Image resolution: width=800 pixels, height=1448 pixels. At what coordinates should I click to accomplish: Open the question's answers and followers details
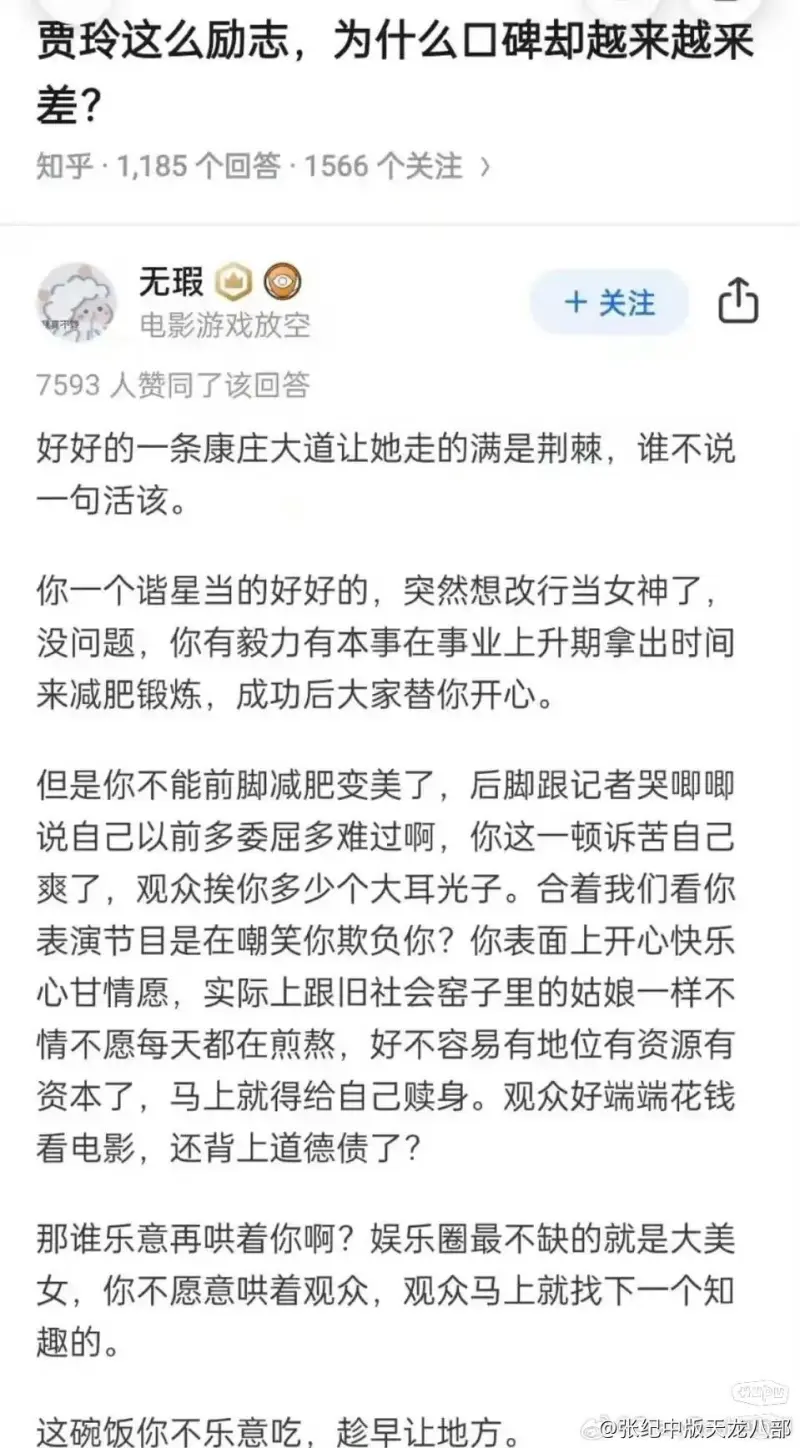(x=264, y=165)
